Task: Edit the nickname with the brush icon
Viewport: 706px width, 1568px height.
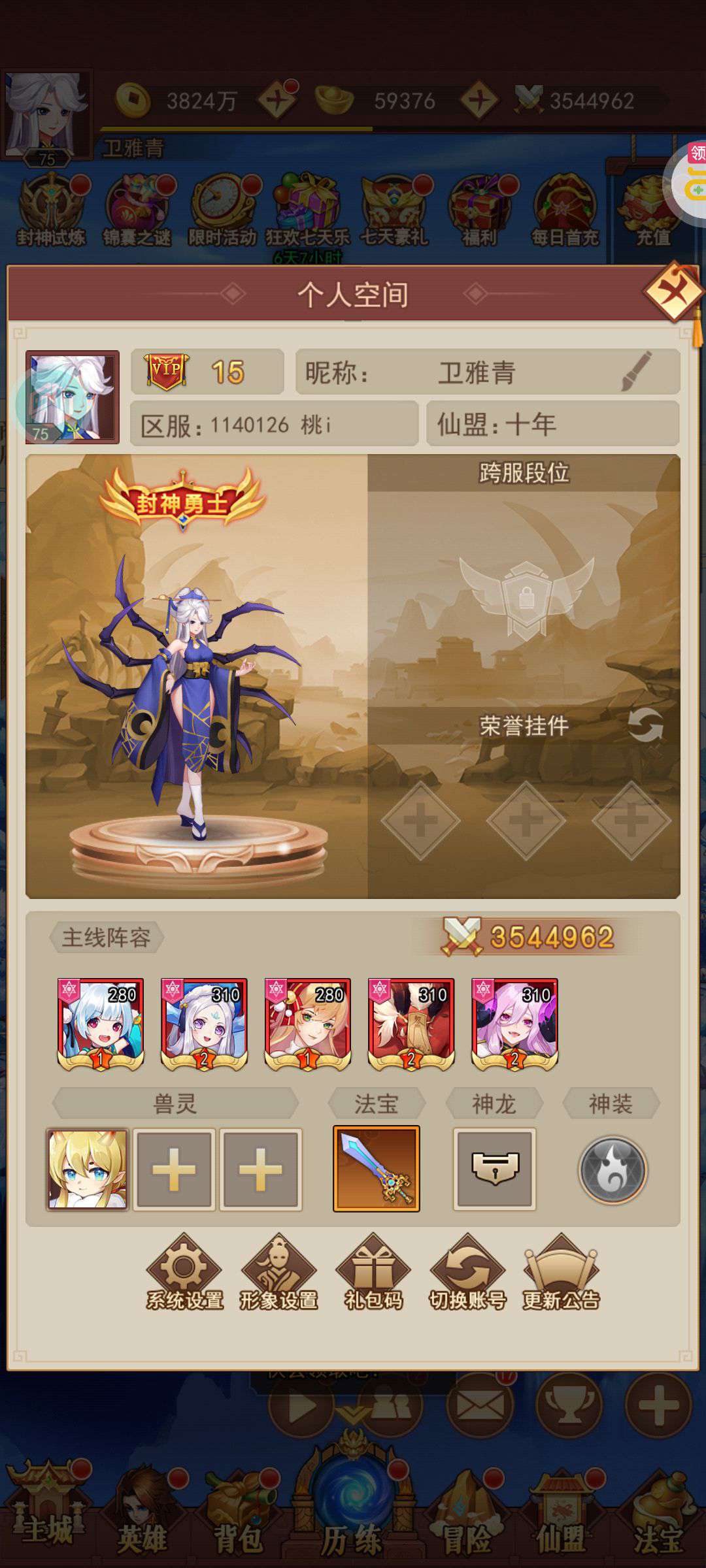Action: tap(637, 371)
